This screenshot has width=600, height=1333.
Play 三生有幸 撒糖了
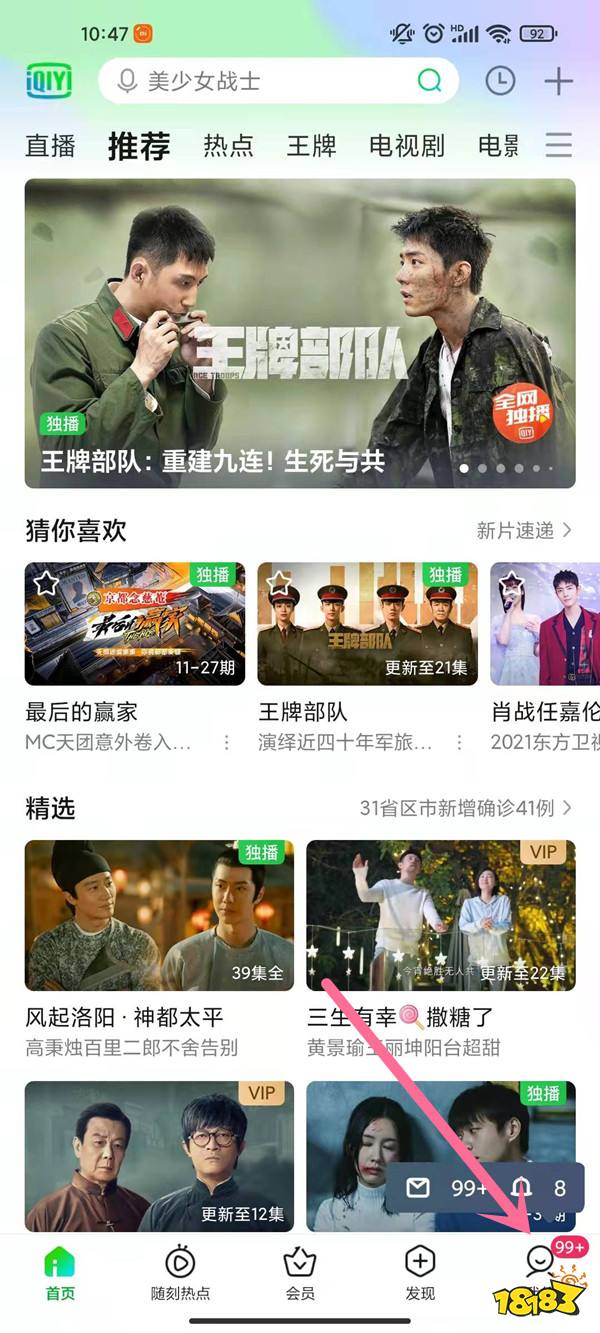440,914
